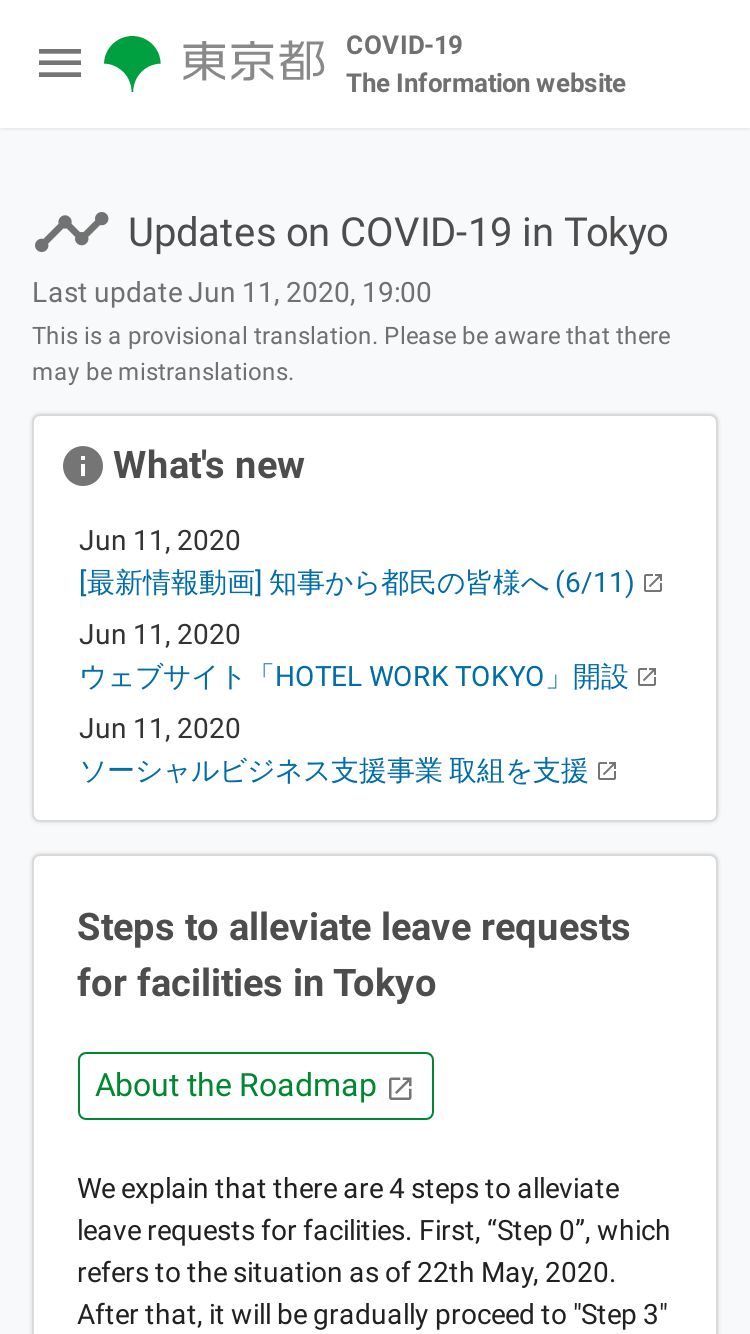This screenshot has width=750, height=1334.
Task: Open the 6/11 governor video message link
Action: 357,583
